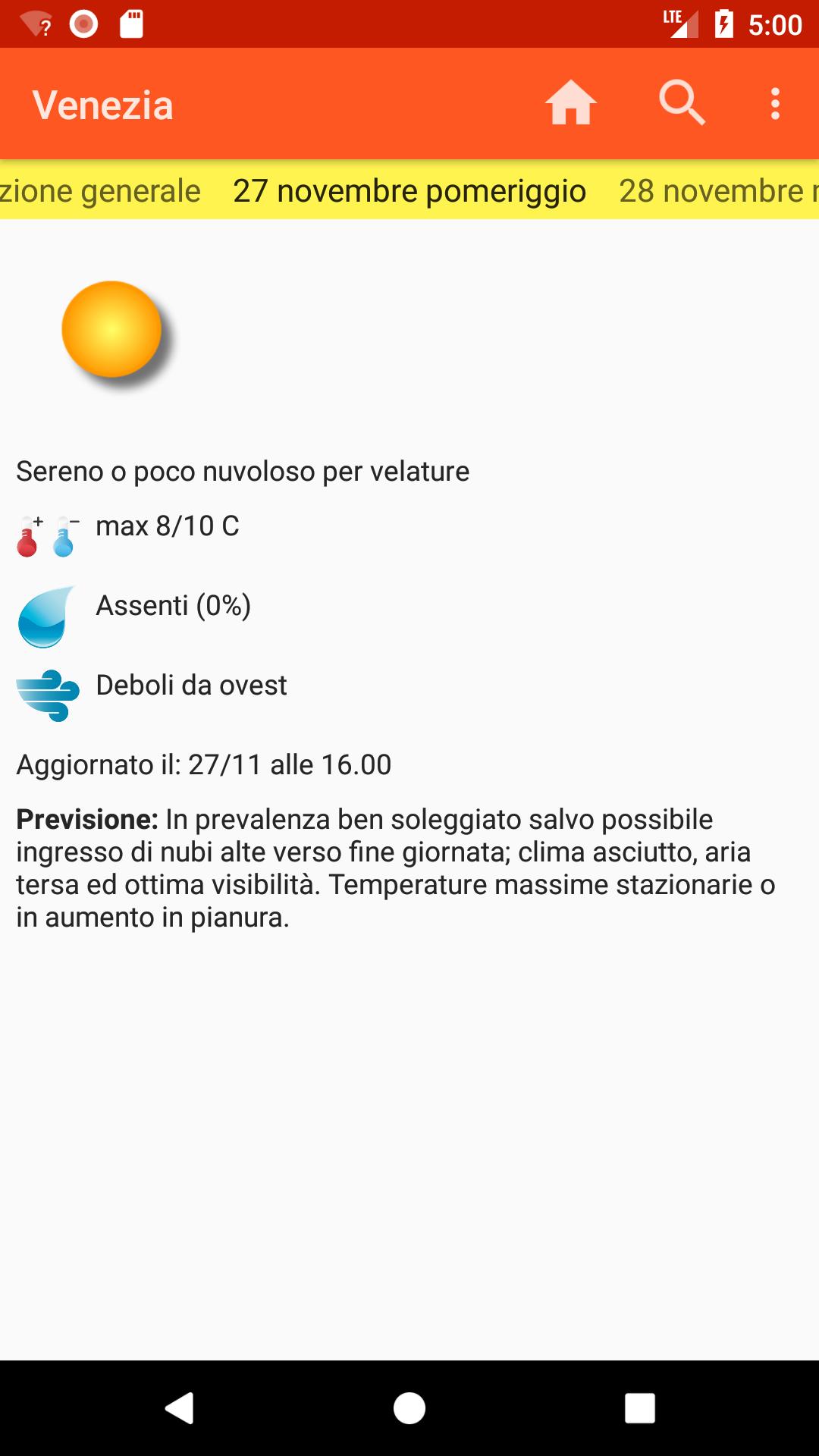Viewport: 819px width, 1456px height.
Task: Tap the wind icon next to Deboli da ovest
Action: [x=48, y=694]
